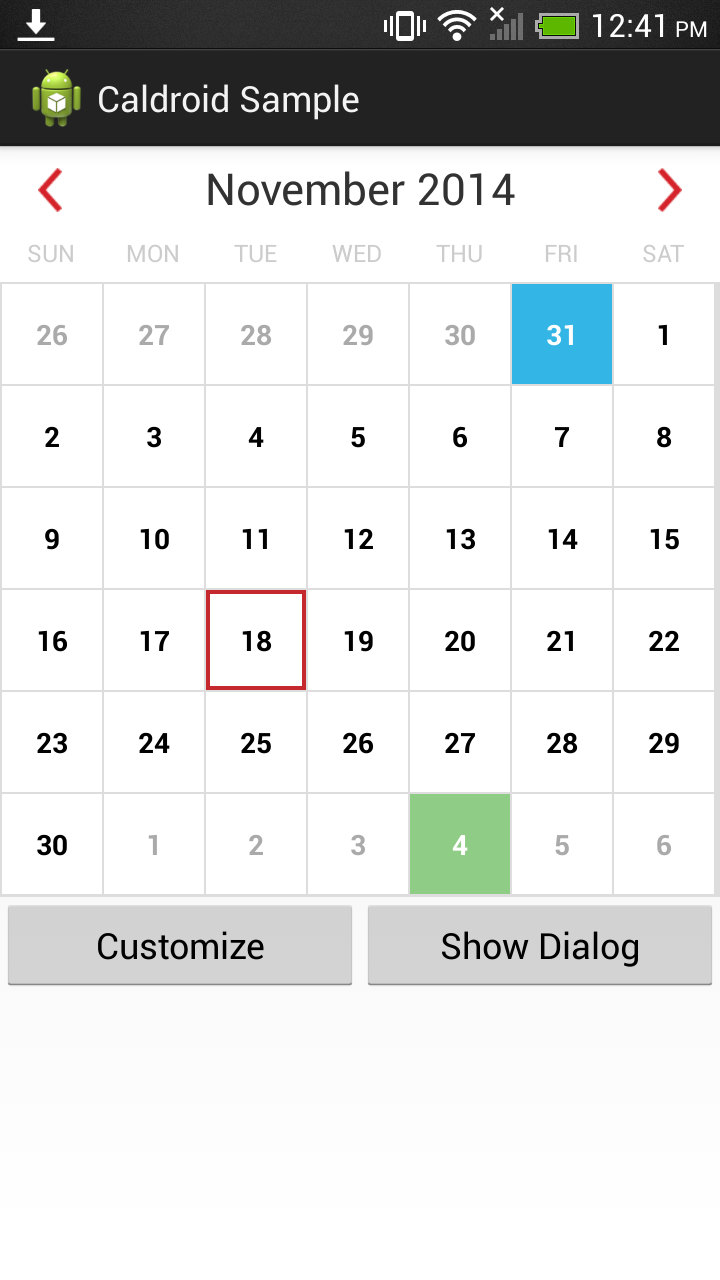Select November 21 on the calendar
720x1280 pixels.
point(562,641)
